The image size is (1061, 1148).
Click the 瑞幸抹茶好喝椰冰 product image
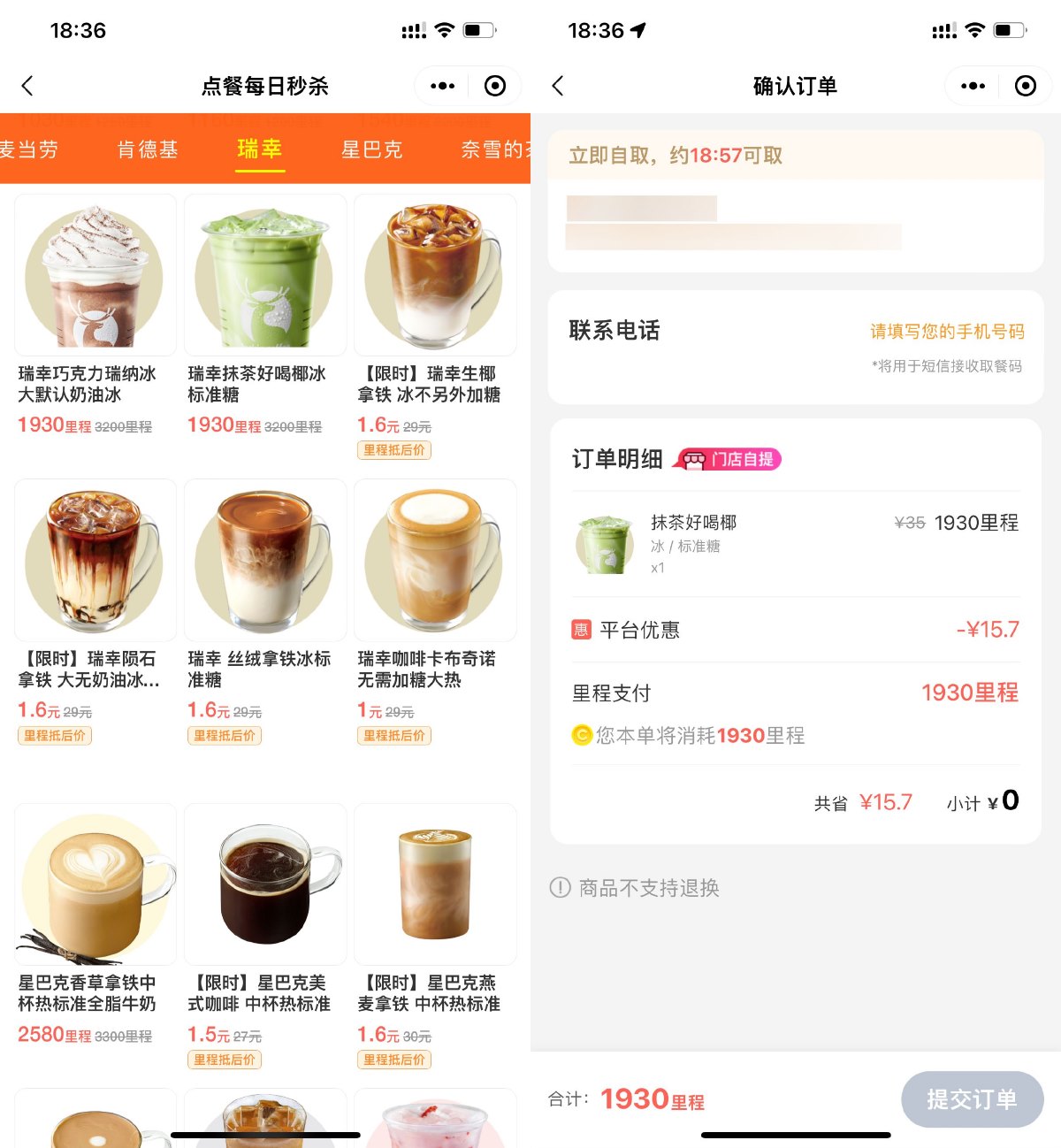pyautogui.click(x=264, y=275)
